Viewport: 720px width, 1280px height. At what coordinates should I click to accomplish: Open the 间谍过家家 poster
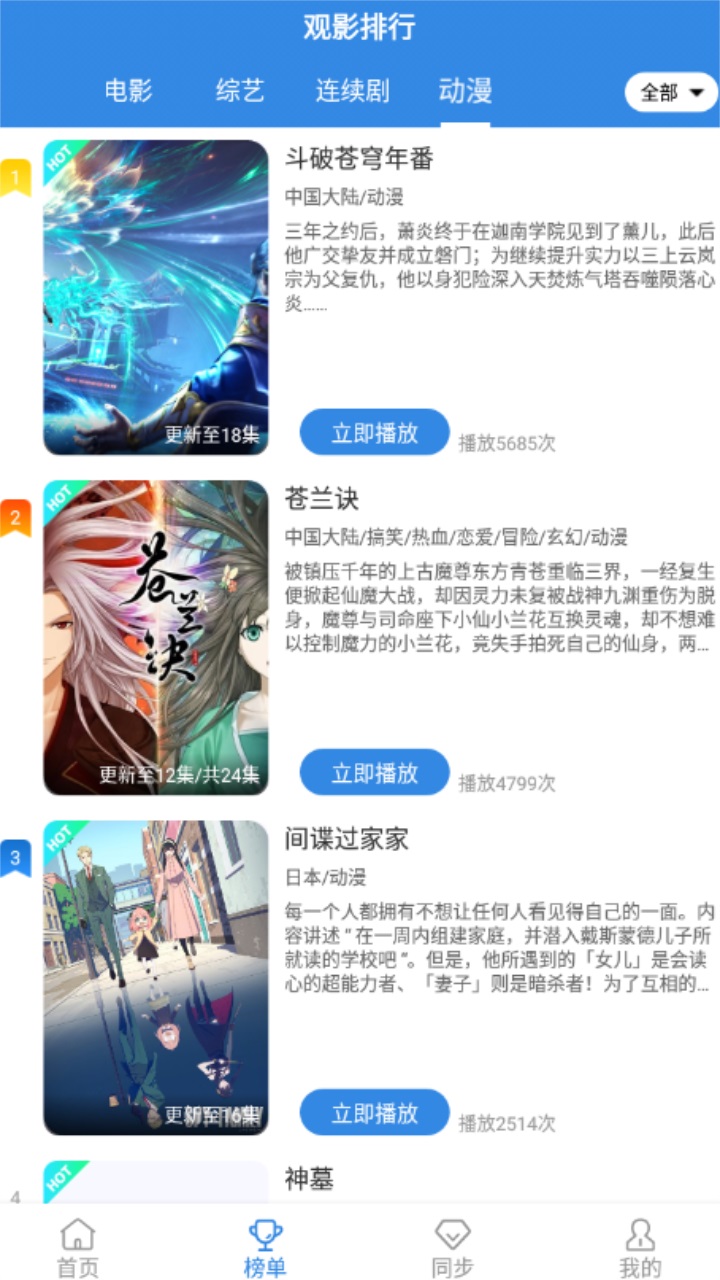pos(156,978)
